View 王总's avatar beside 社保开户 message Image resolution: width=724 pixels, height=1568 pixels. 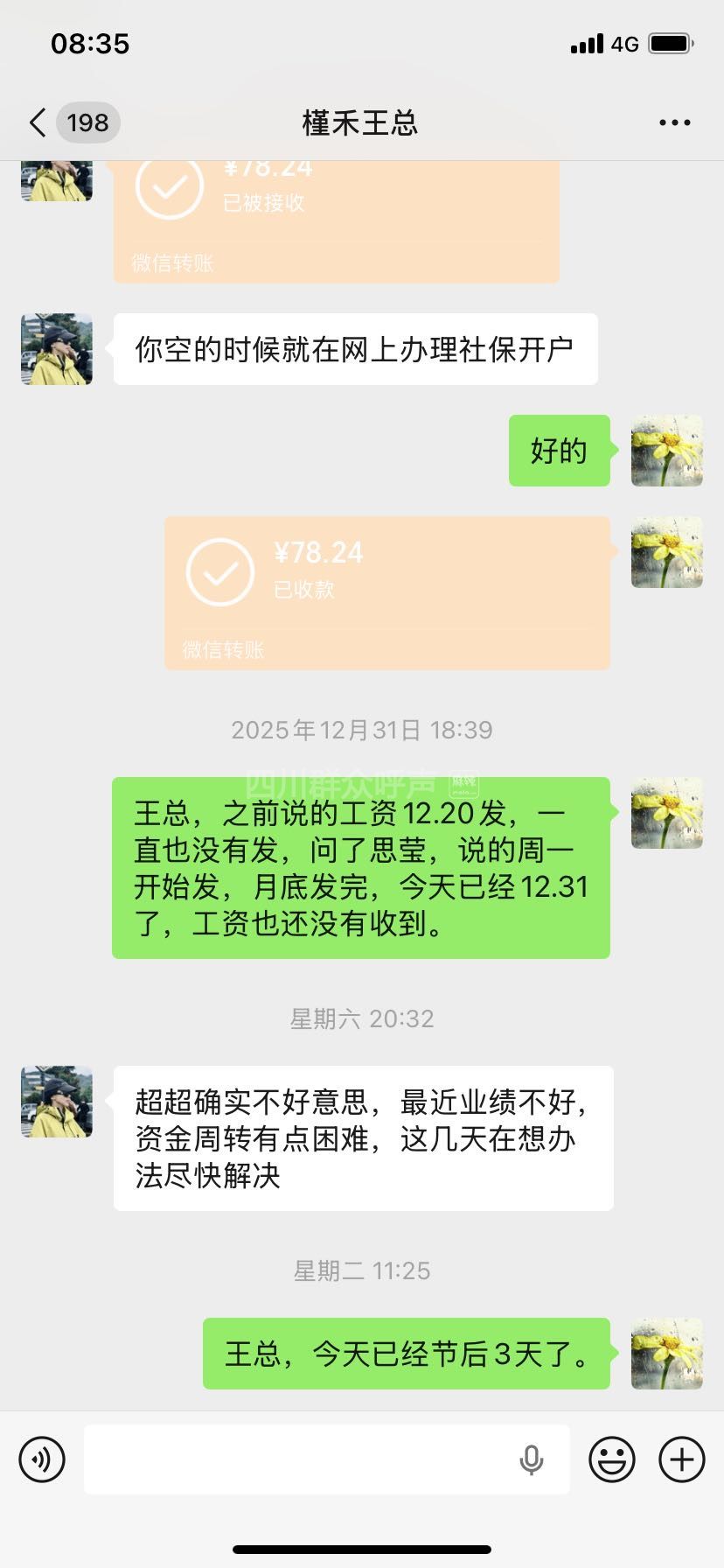click(57, 349)
